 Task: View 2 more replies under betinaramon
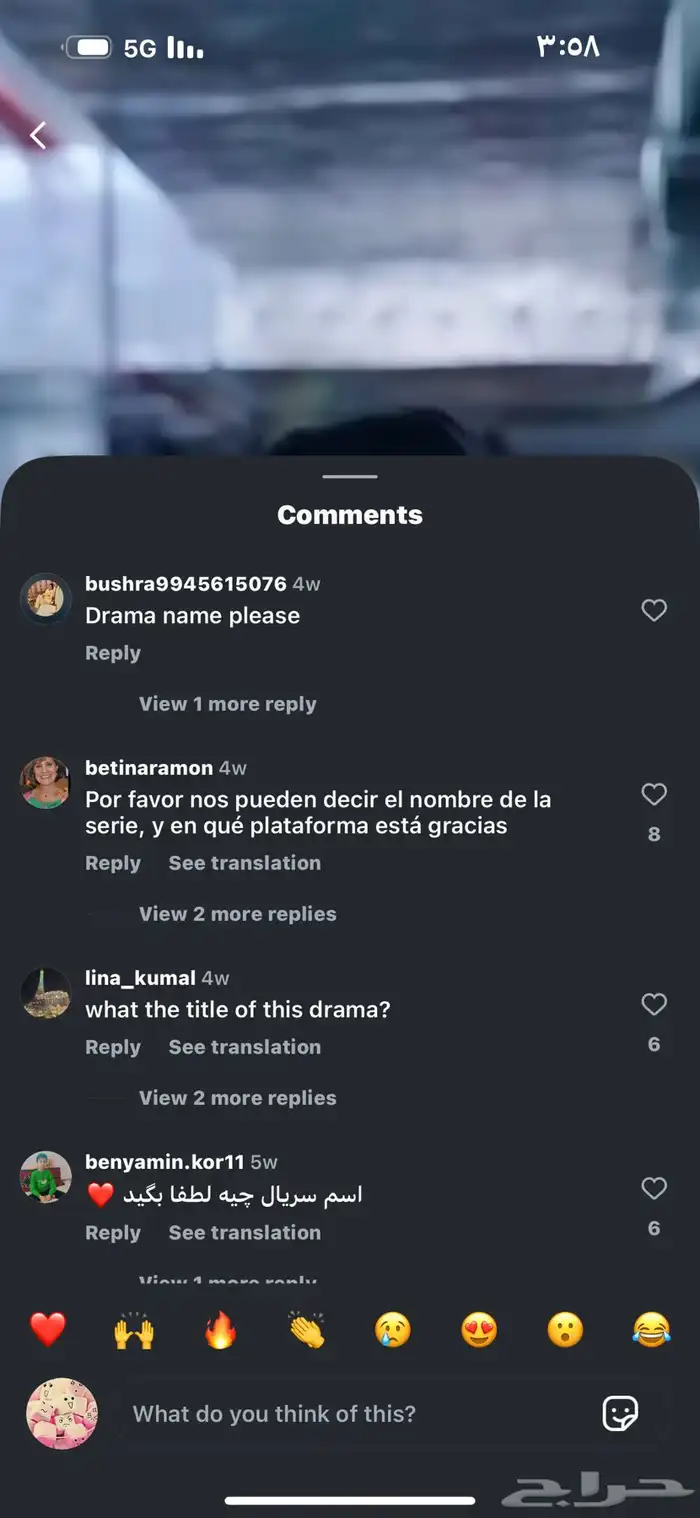point(237,914)
